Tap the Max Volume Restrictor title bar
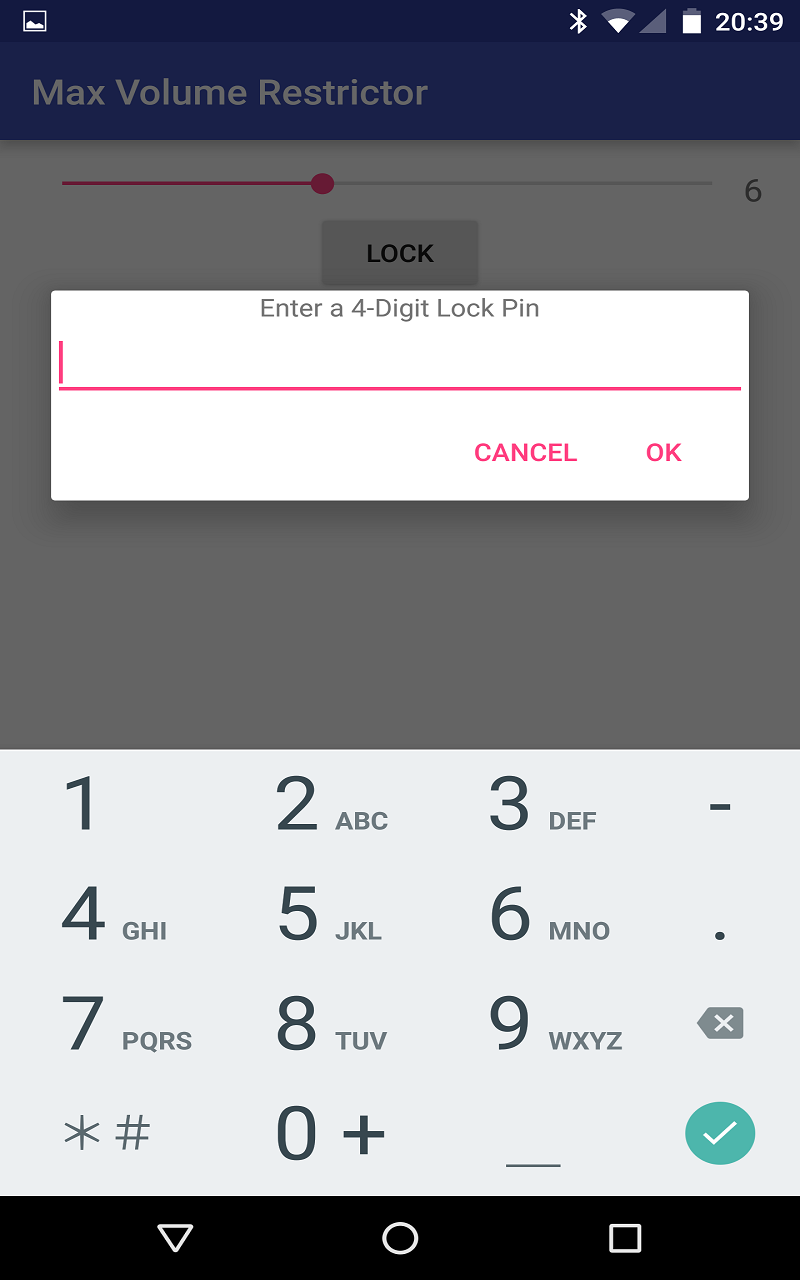This screenshot has height=1280, width=800. (x=230, y=91)
